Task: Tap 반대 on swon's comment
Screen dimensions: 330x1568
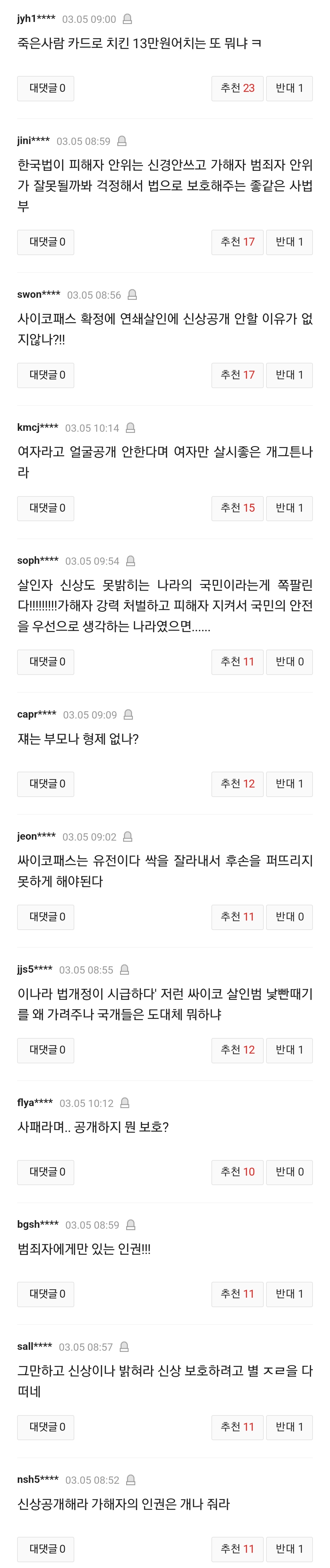Action: [289, 375]
